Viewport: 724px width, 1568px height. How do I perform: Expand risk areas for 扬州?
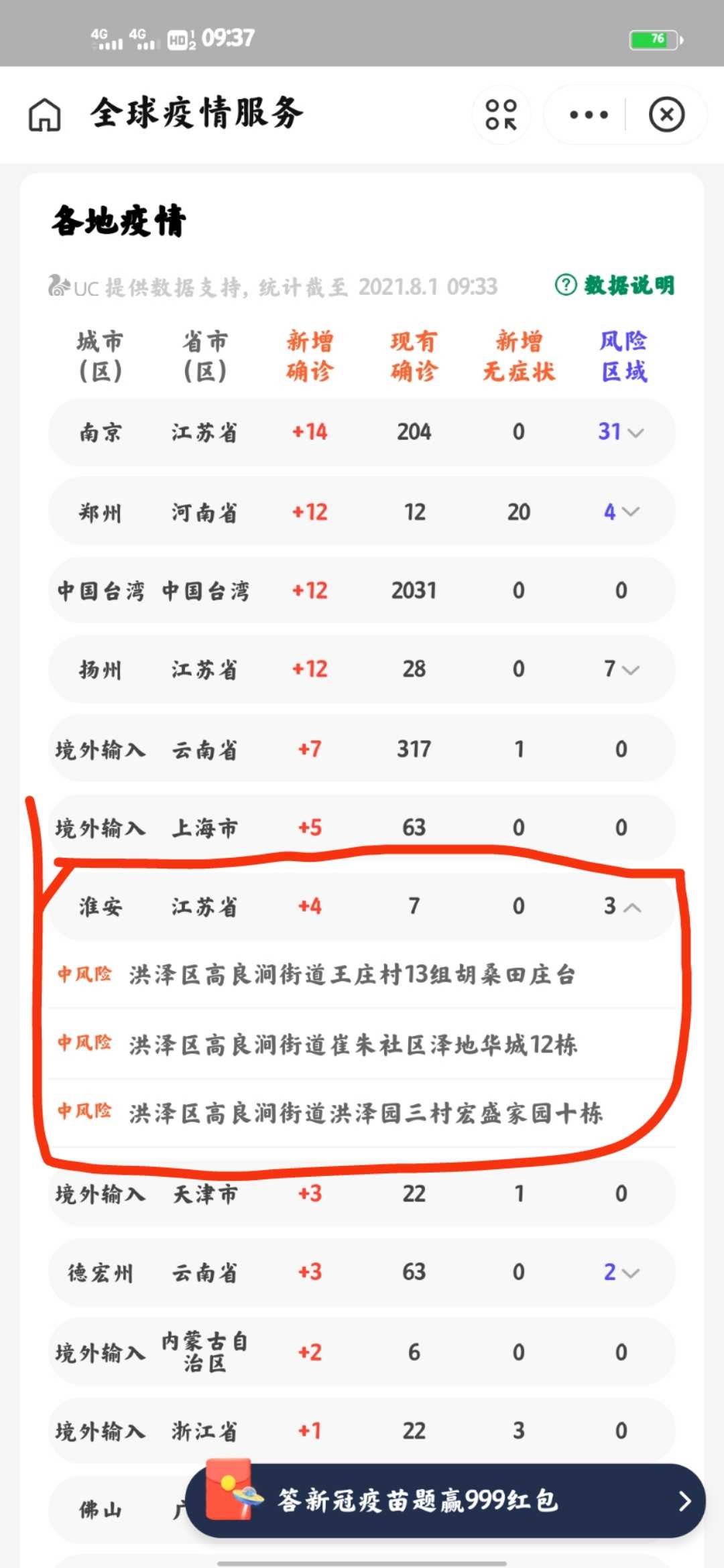pos(621,669)
